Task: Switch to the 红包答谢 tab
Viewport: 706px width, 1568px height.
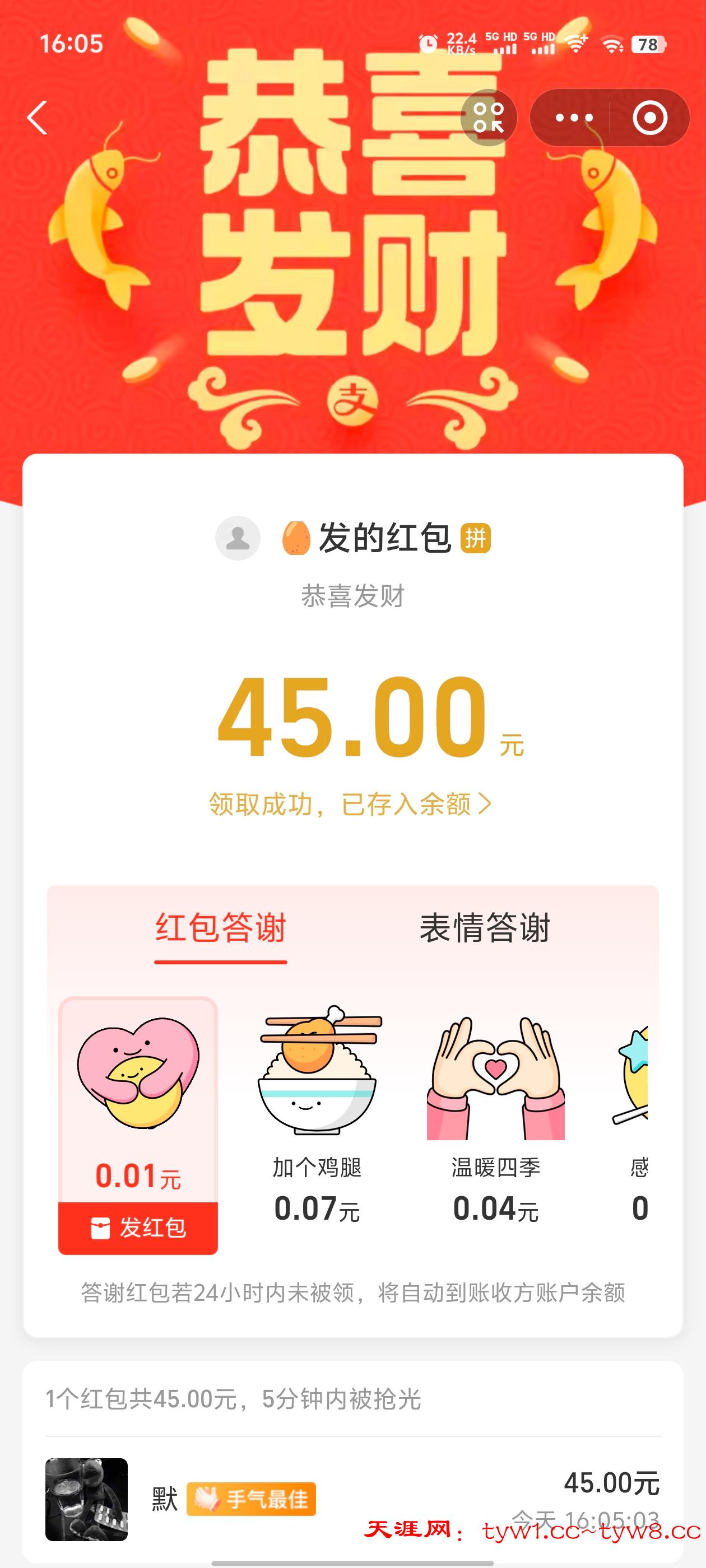Action: click(221, 928)
